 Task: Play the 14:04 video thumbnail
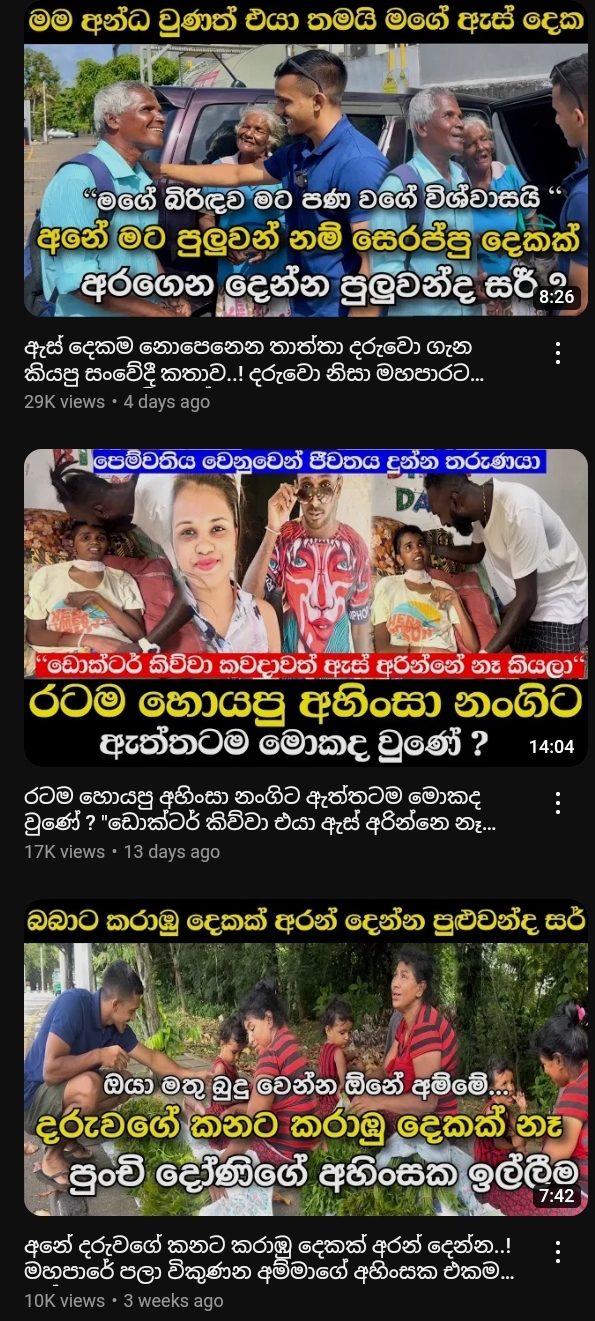coord(305,608)
